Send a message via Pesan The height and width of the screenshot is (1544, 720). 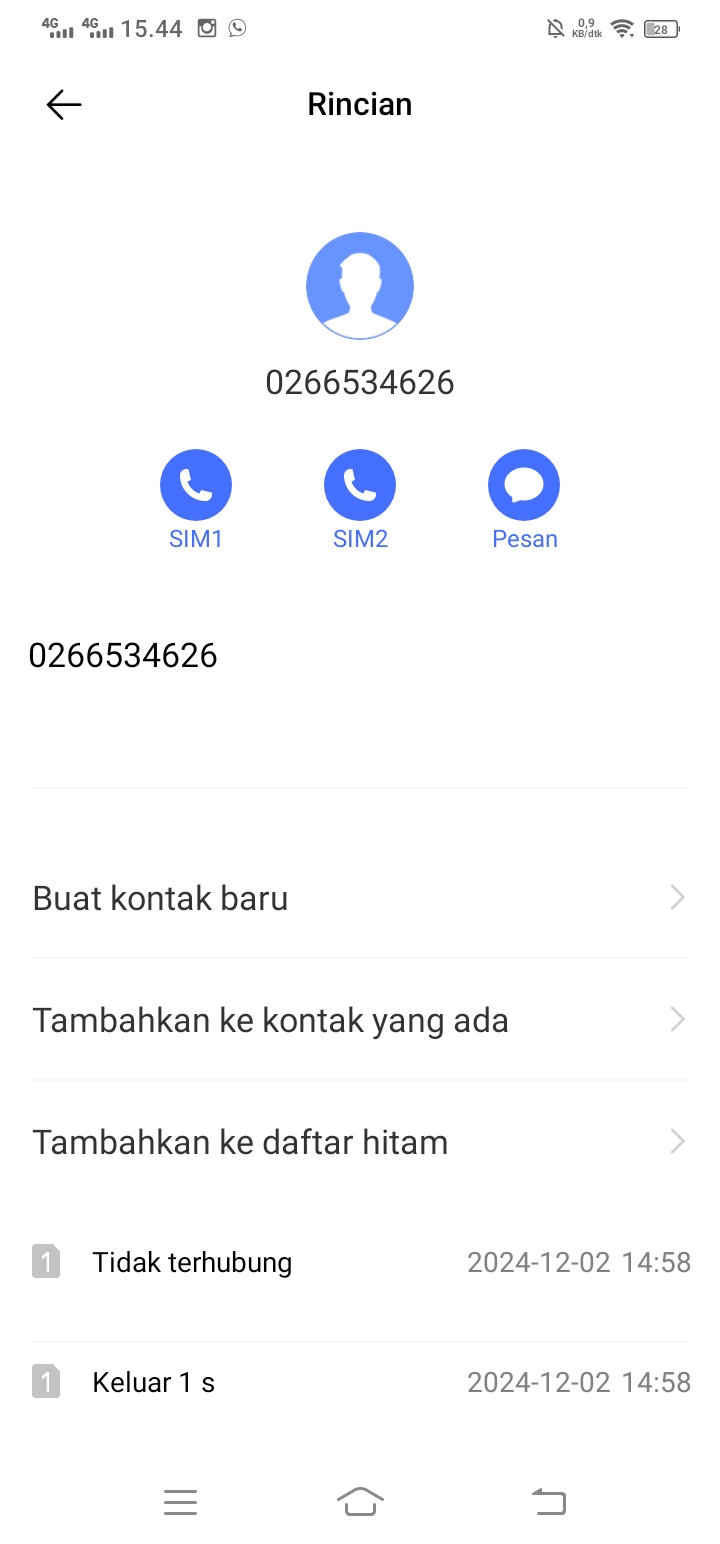tap(524, 486)
